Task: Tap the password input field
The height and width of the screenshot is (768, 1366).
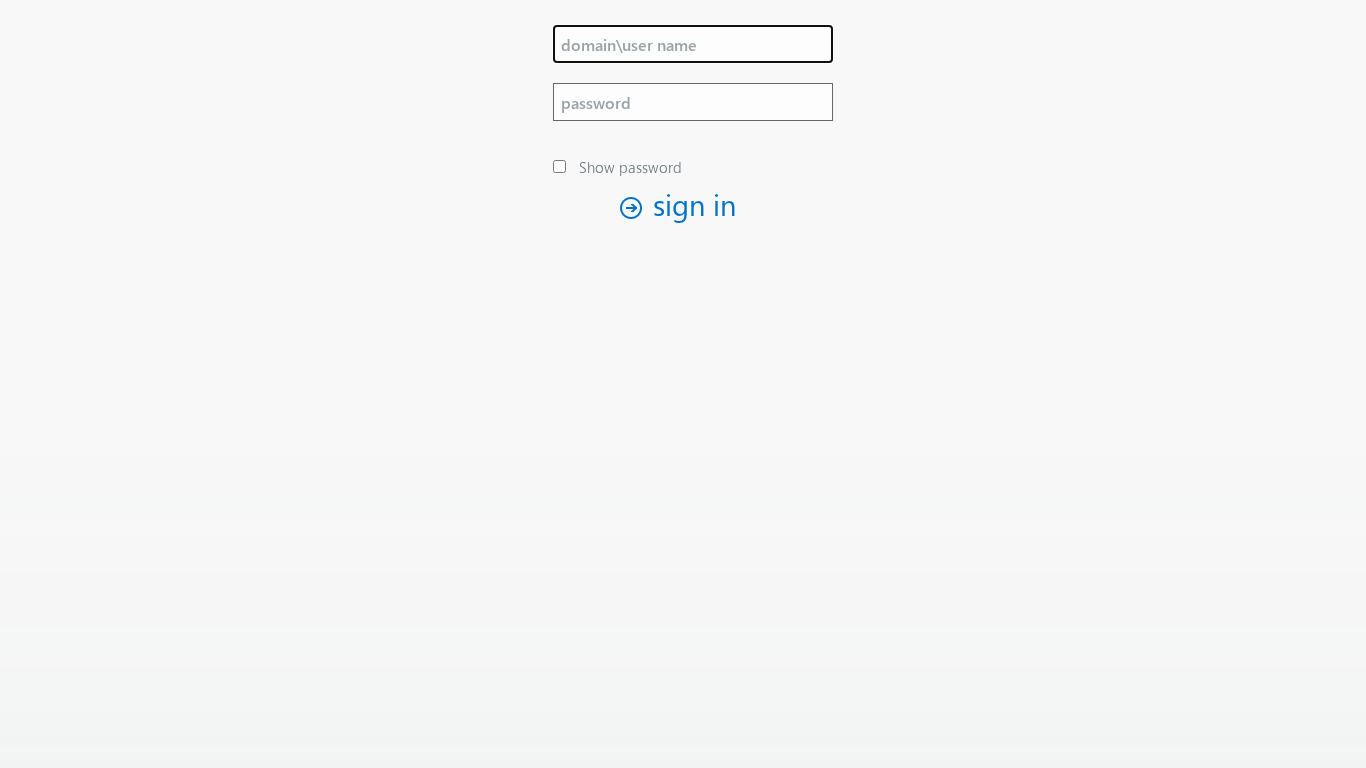Action: pos(692,102)
